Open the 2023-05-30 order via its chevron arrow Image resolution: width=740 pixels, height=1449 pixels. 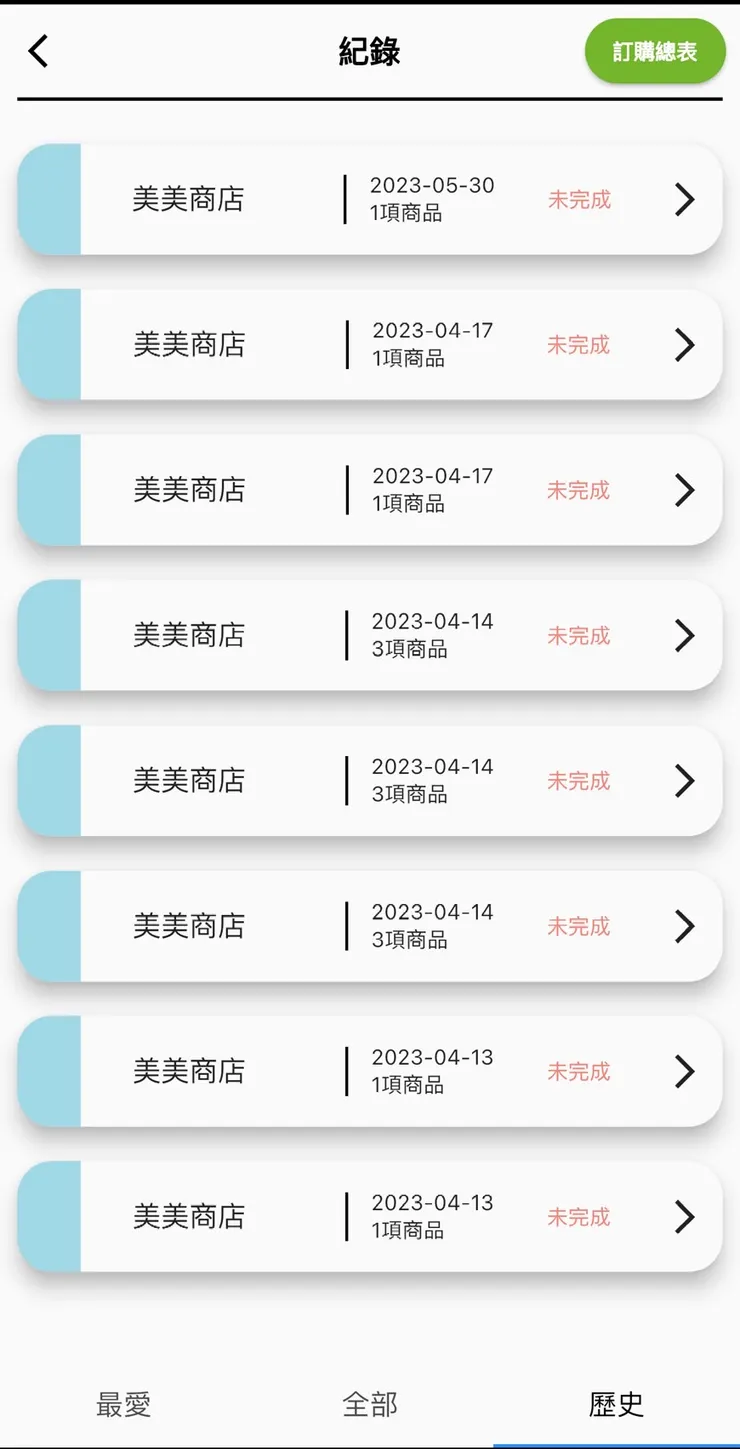[x=685, y=199]
